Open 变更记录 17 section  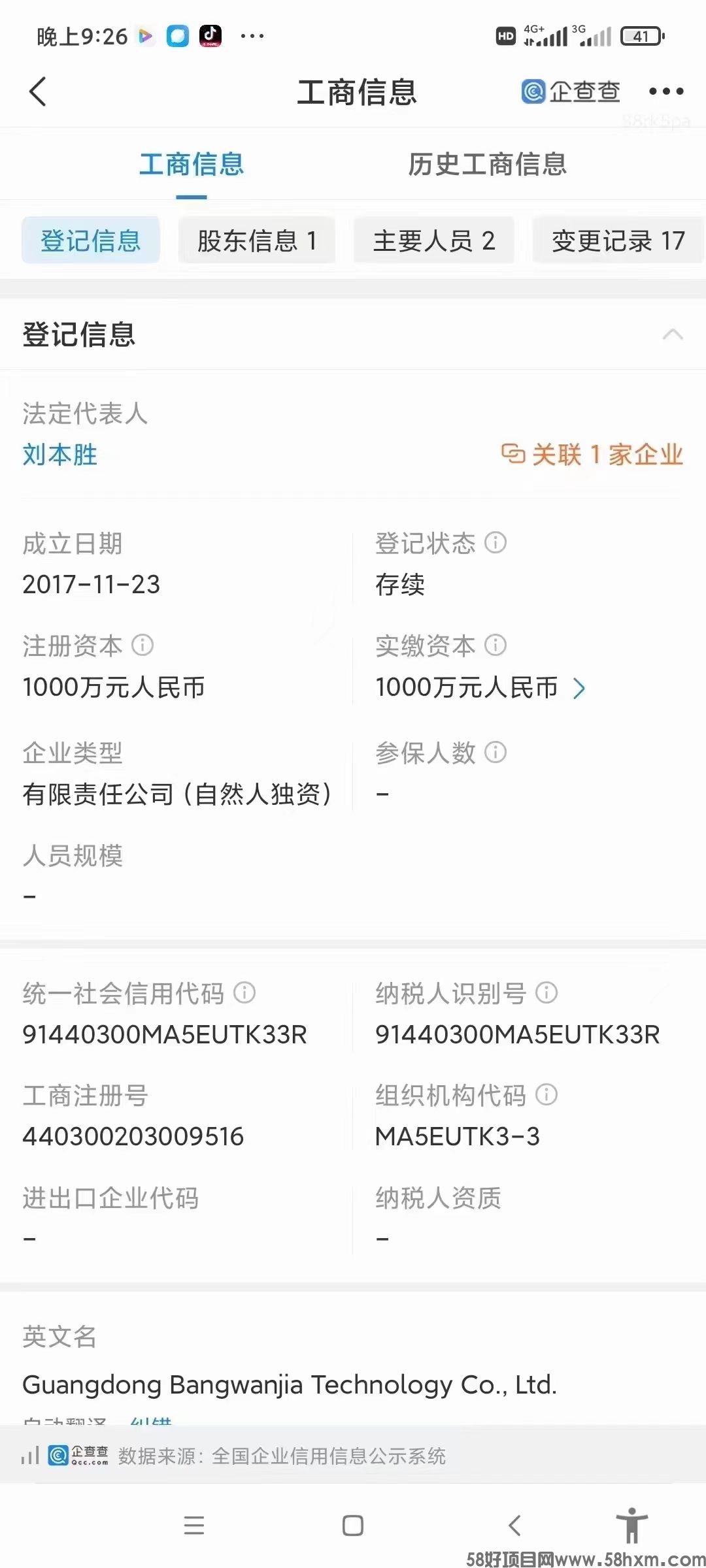(618, 241)
